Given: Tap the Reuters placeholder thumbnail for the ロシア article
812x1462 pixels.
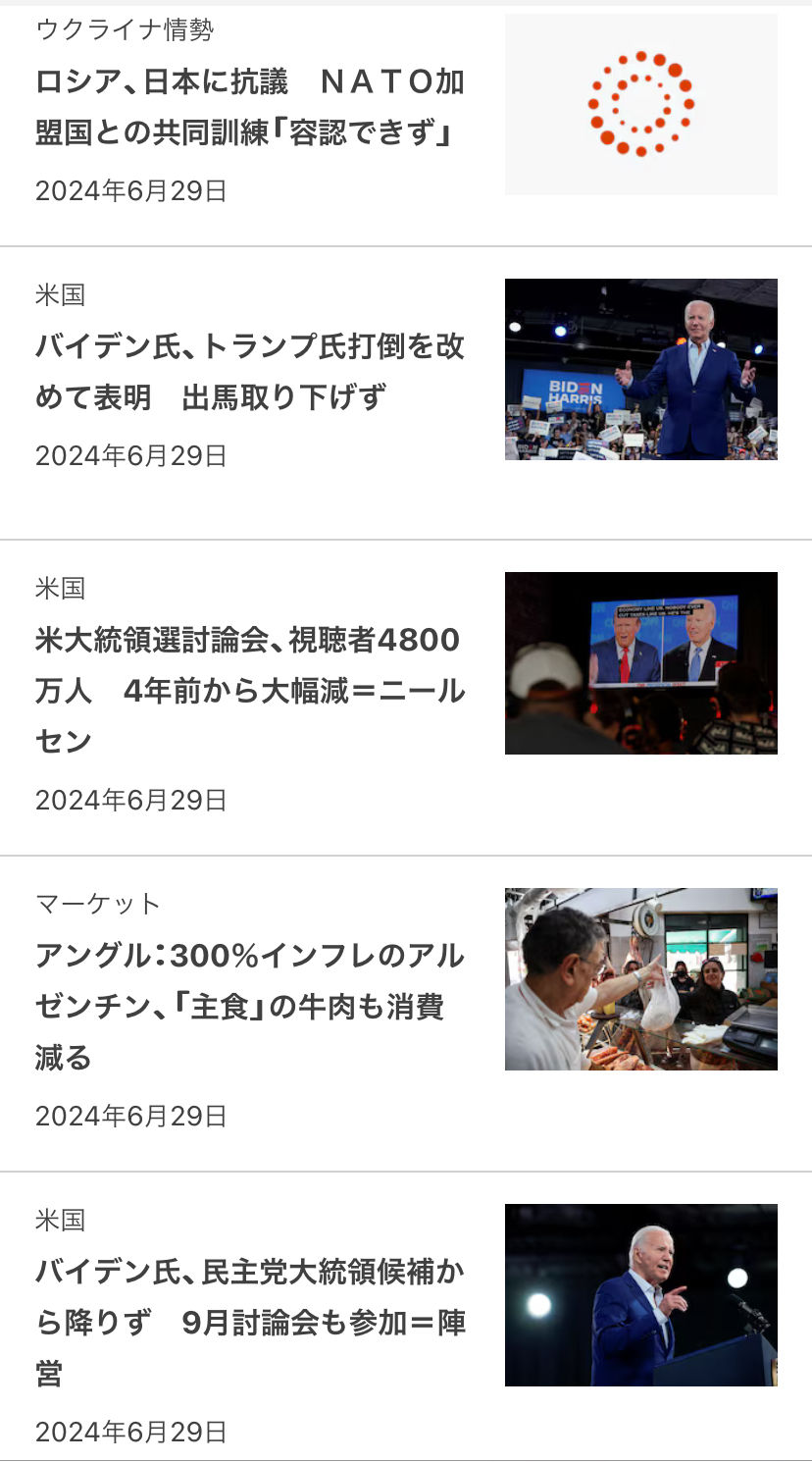Looking at the screenshot, I should click(641, 104).
